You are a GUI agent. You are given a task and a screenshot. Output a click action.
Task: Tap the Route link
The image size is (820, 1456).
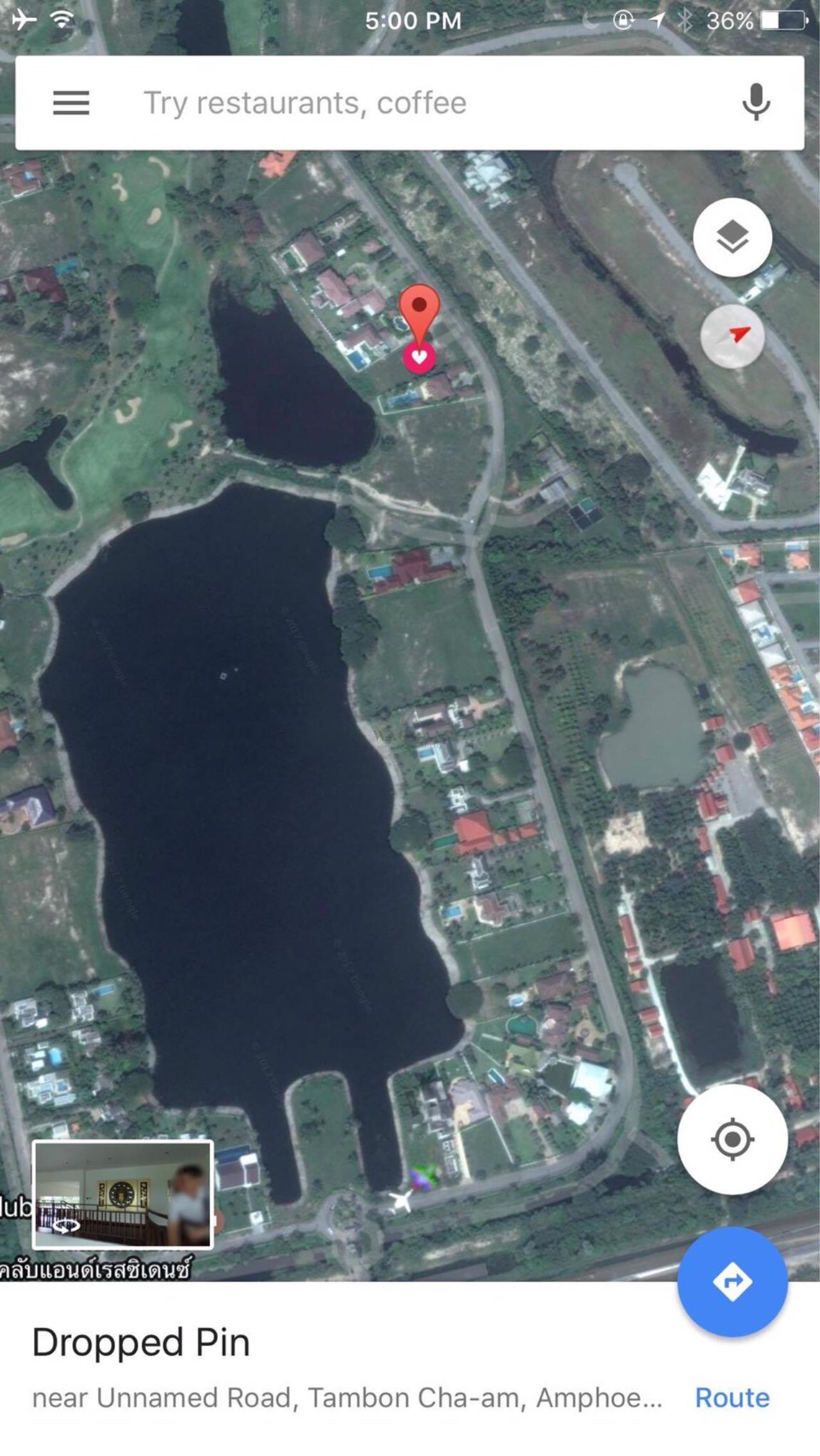[732, 1398]
